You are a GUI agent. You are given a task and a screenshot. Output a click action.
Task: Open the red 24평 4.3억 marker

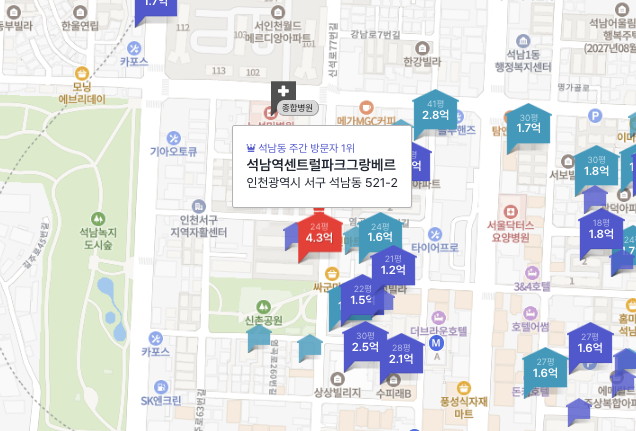[x=318, y=234]
